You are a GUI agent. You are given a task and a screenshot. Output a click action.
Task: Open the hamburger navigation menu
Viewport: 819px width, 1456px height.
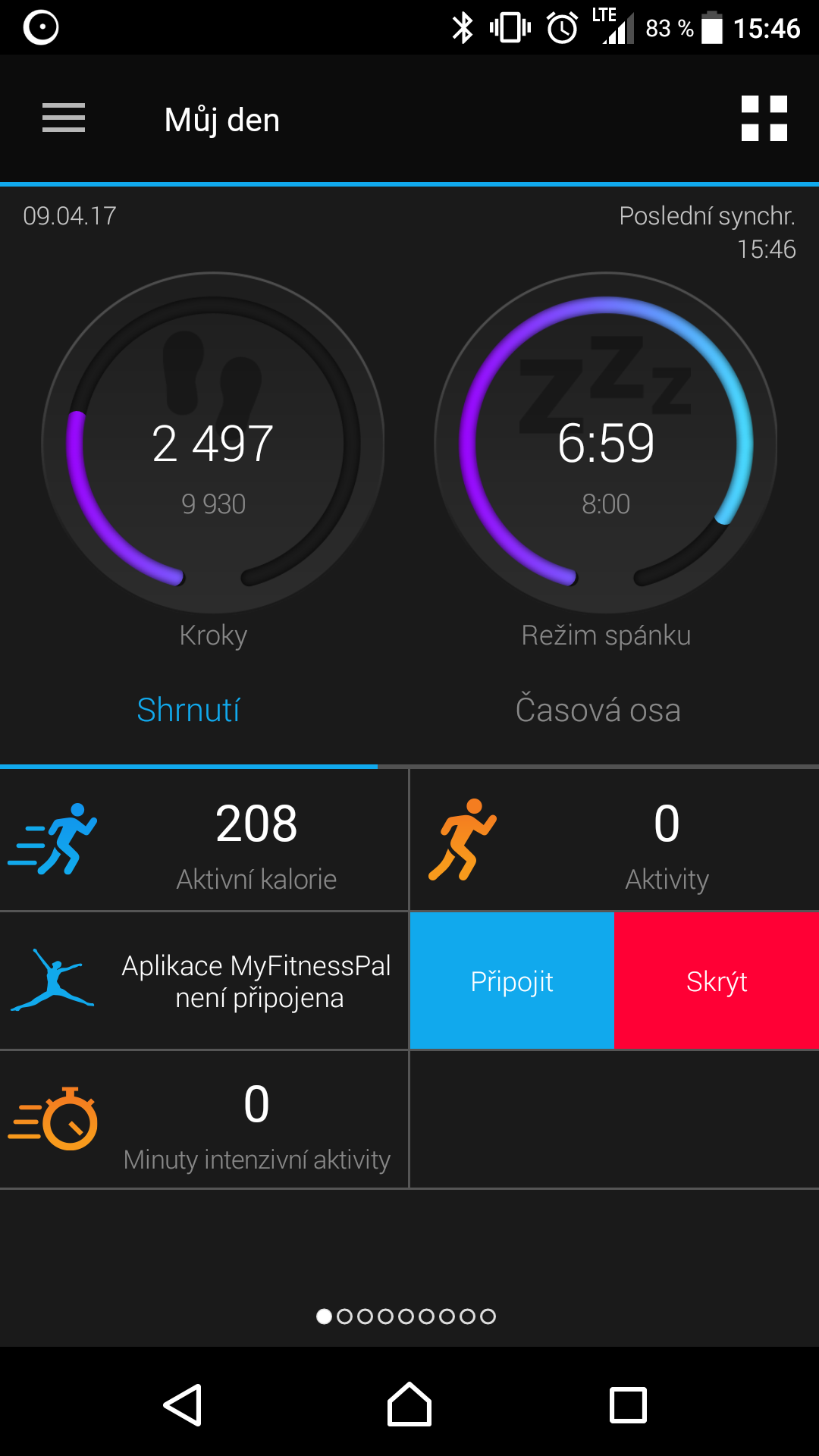(64, 118)
